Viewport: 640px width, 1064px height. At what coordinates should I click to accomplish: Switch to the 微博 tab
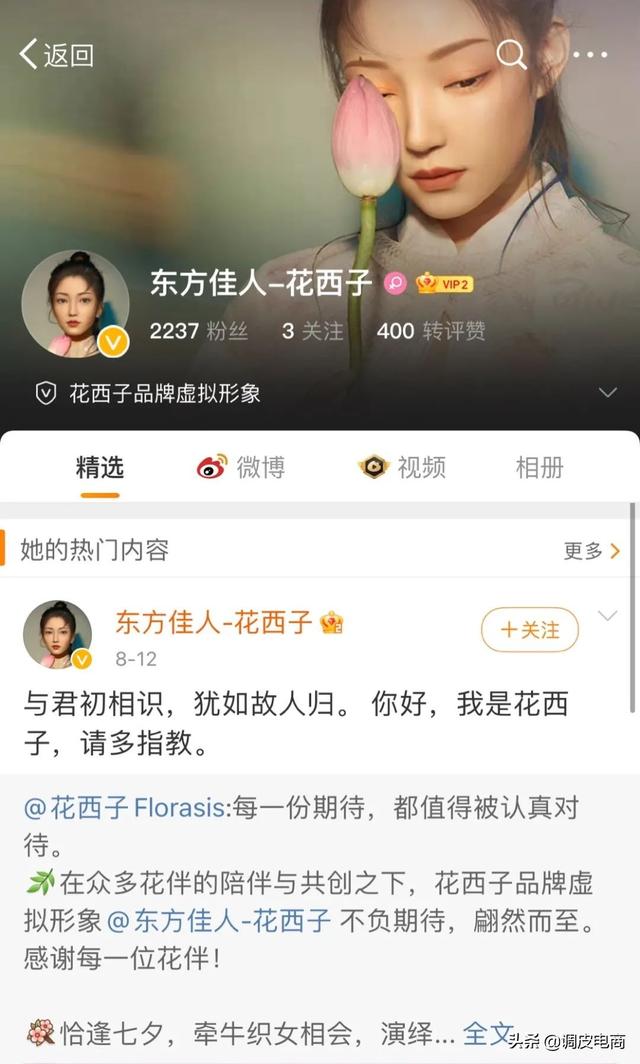241,468
